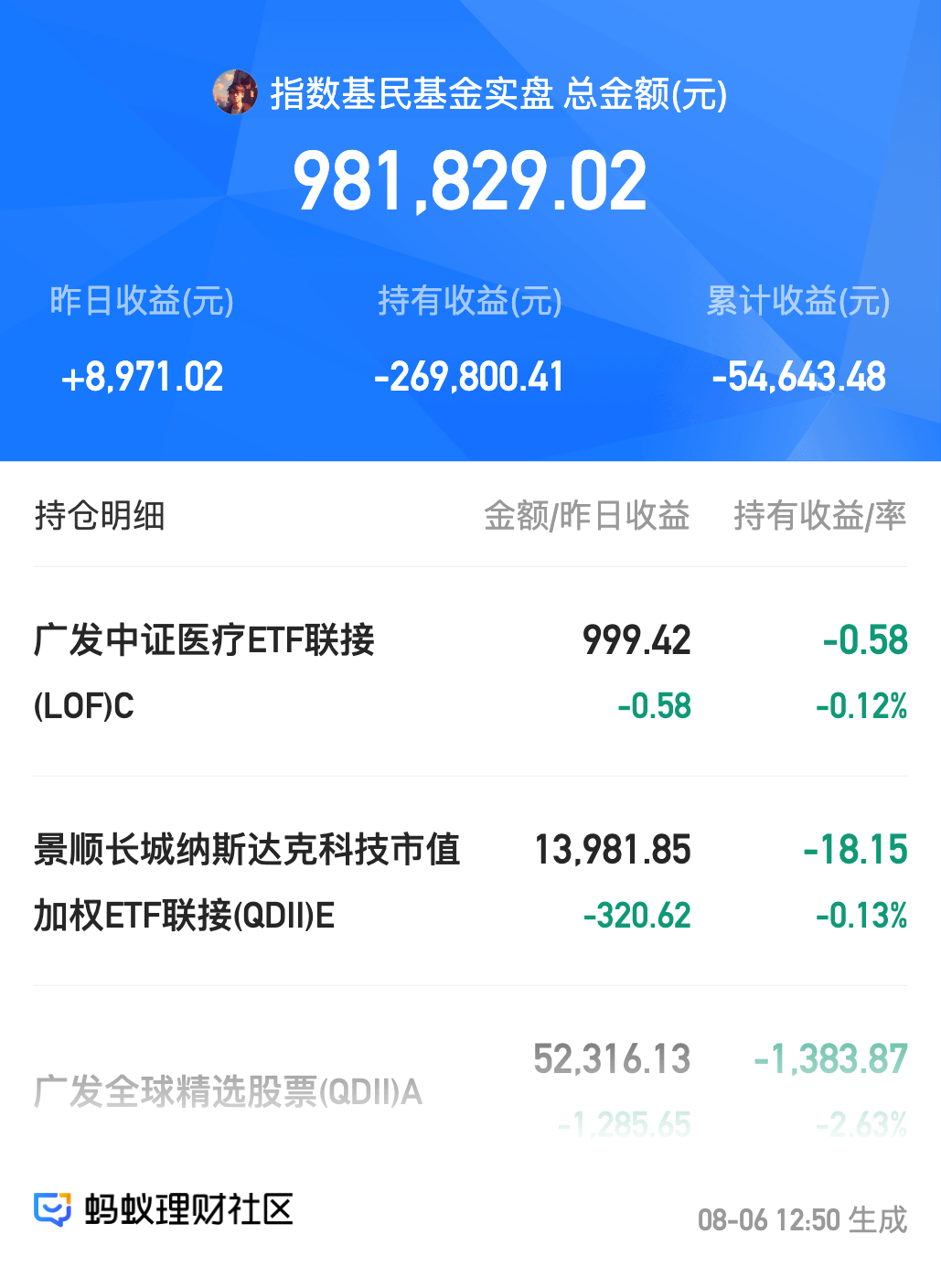Click the user avatar at the top

235,94
